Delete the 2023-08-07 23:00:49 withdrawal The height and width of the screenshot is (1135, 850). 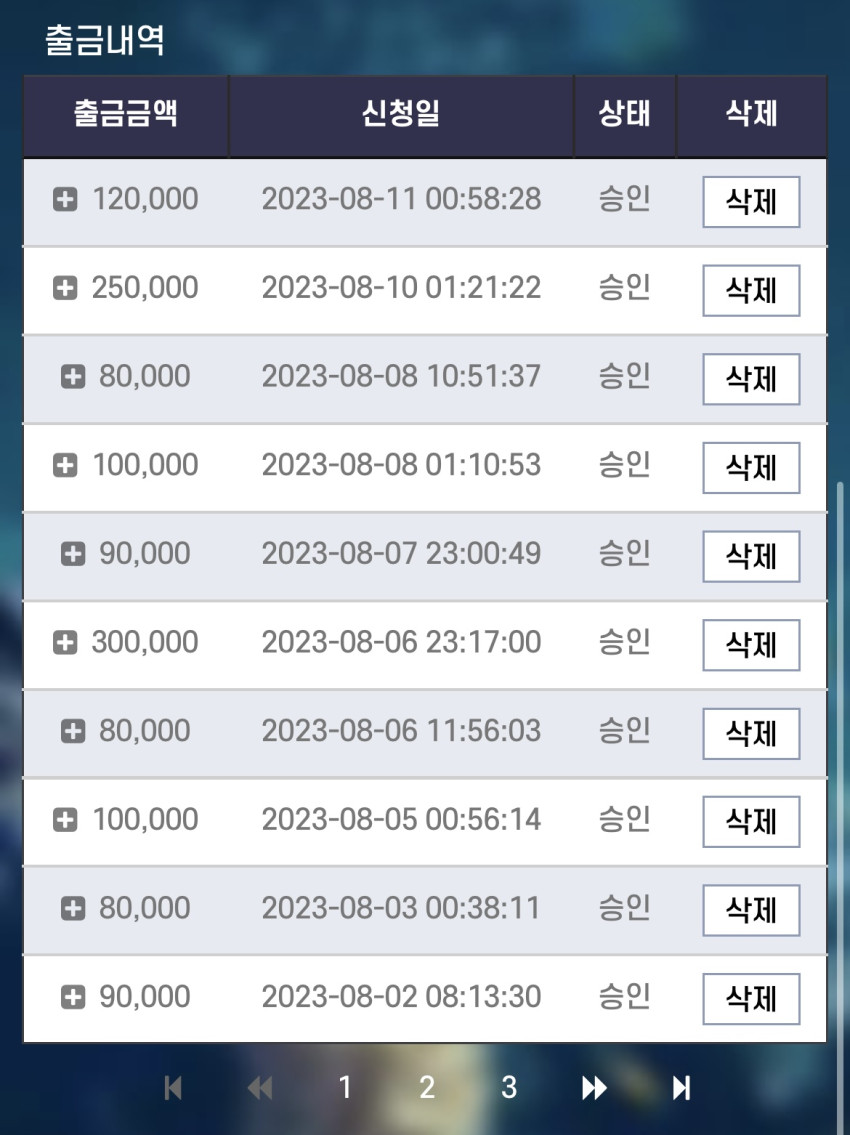click(x=751, y=557)
